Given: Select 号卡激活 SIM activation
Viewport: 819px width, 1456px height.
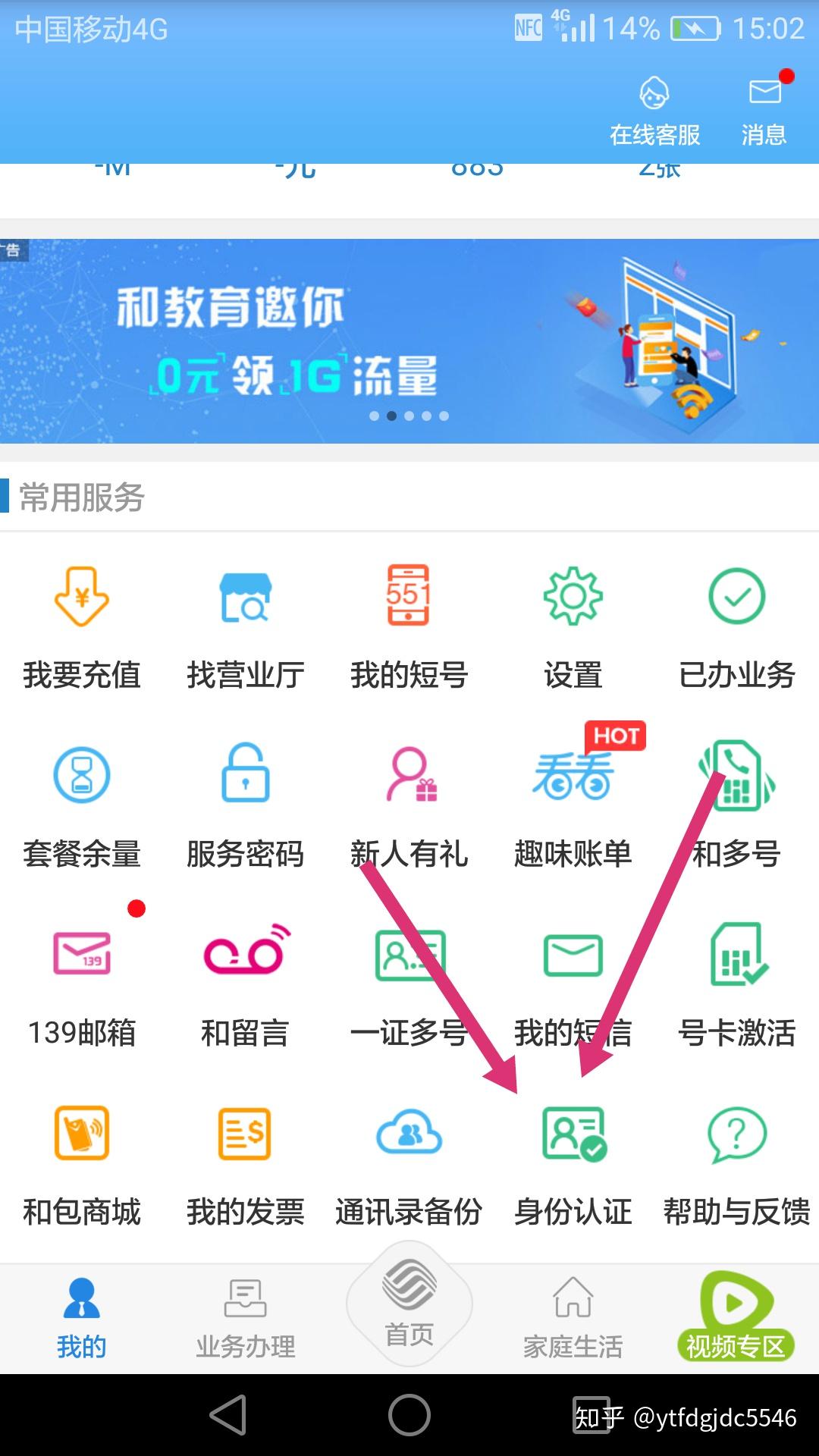Looking at the screenshot, I should (737, 986).
